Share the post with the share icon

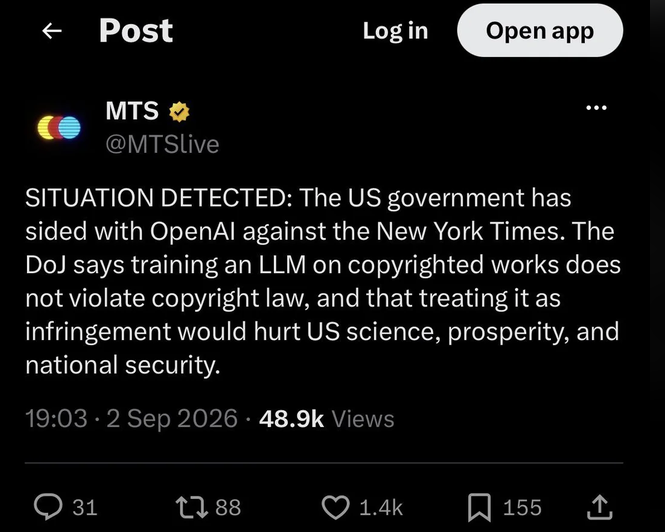coord(599,507)
